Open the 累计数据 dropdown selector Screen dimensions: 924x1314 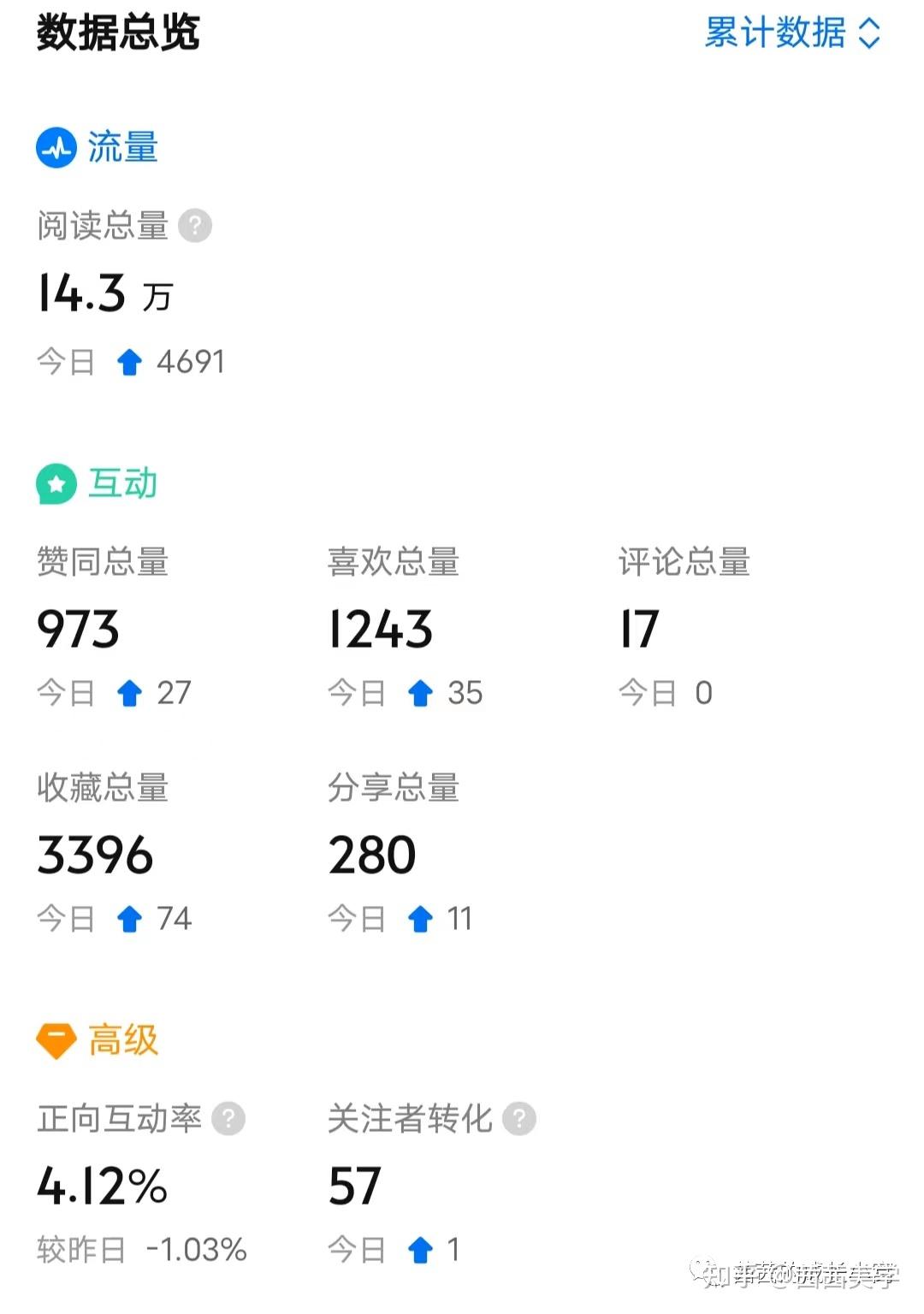tap(791, 33)
